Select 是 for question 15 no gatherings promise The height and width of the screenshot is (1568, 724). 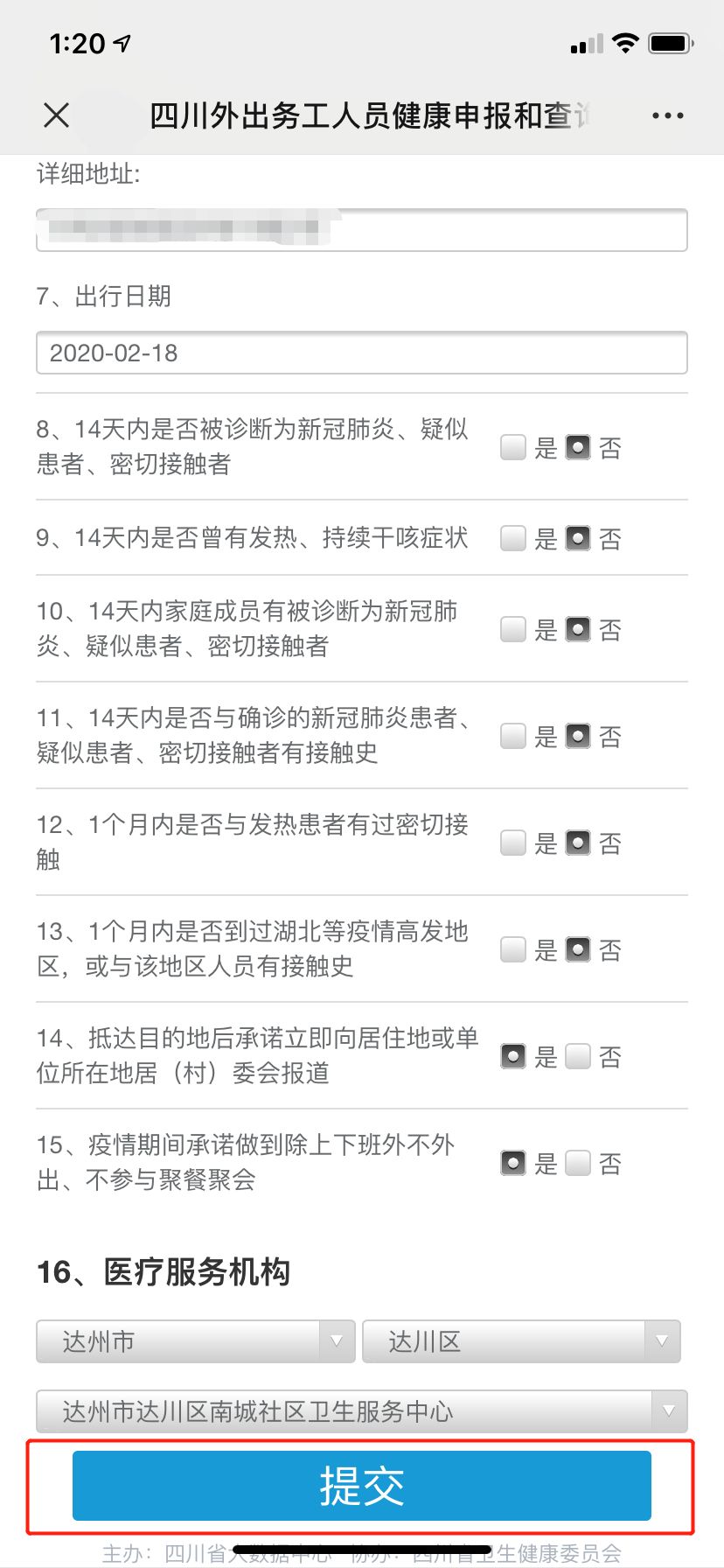(x=513, y=1163)
